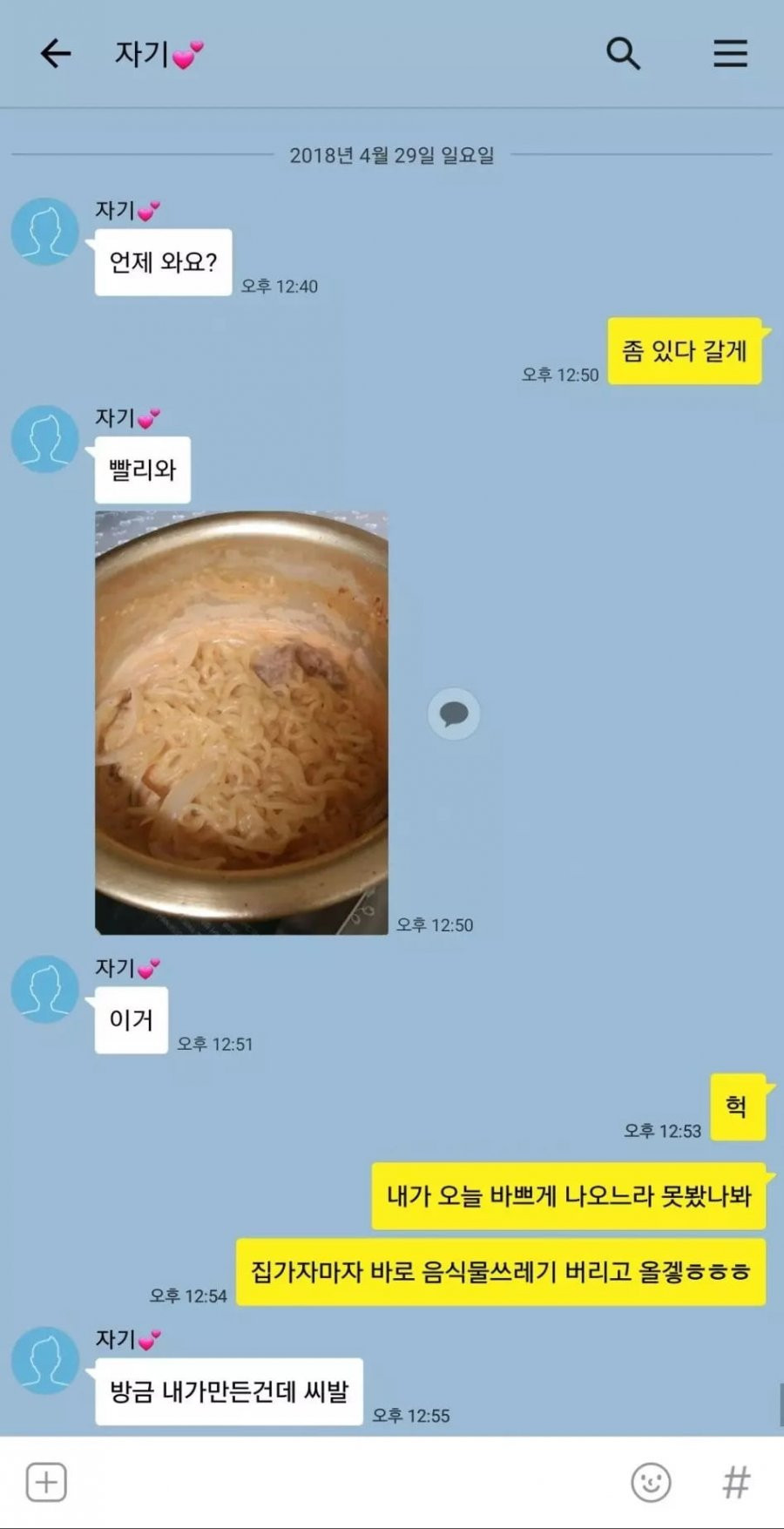The height and width of the screenshot is (1529, 784).
Task: Search within this conversation
Action: pyautogui.click(x=623, y=54)
